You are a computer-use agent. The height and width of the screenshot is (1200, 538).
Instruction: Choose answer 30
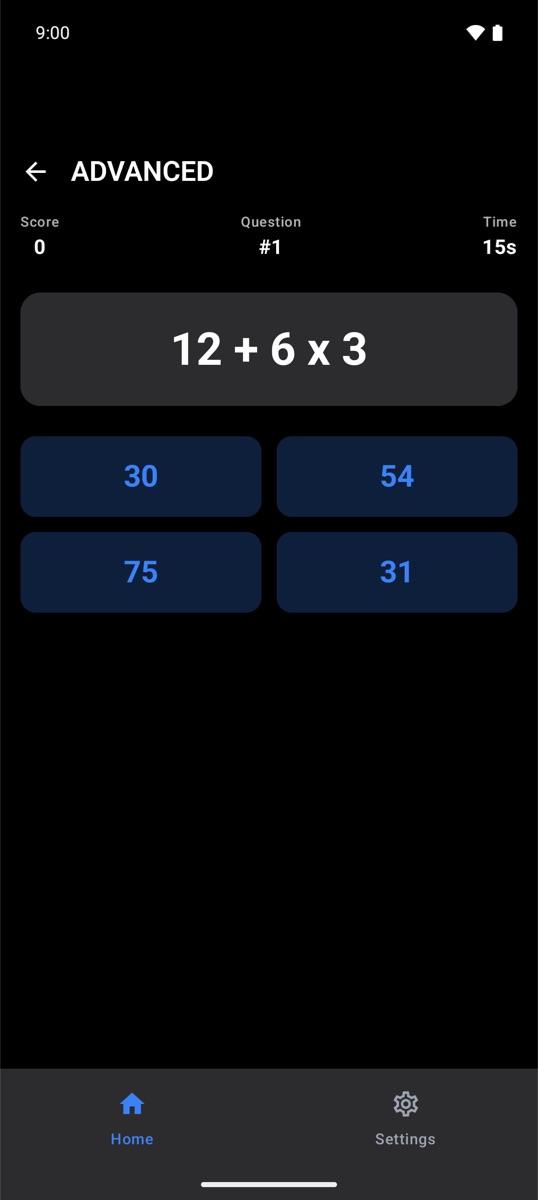pyautogui.click(x=141, y=476)
